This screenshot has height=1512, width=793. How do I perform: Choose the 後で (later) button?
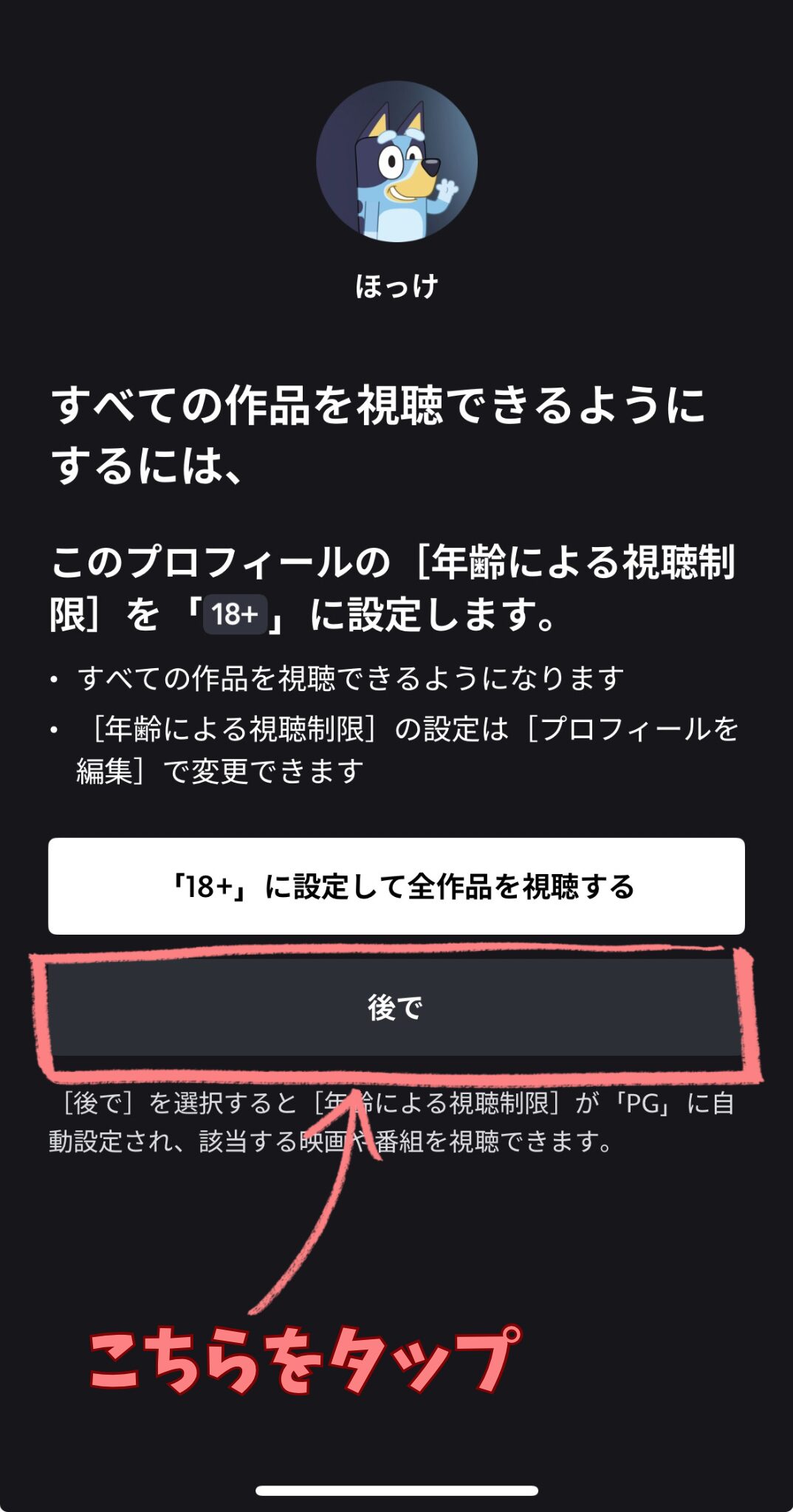coord(396,1007)
